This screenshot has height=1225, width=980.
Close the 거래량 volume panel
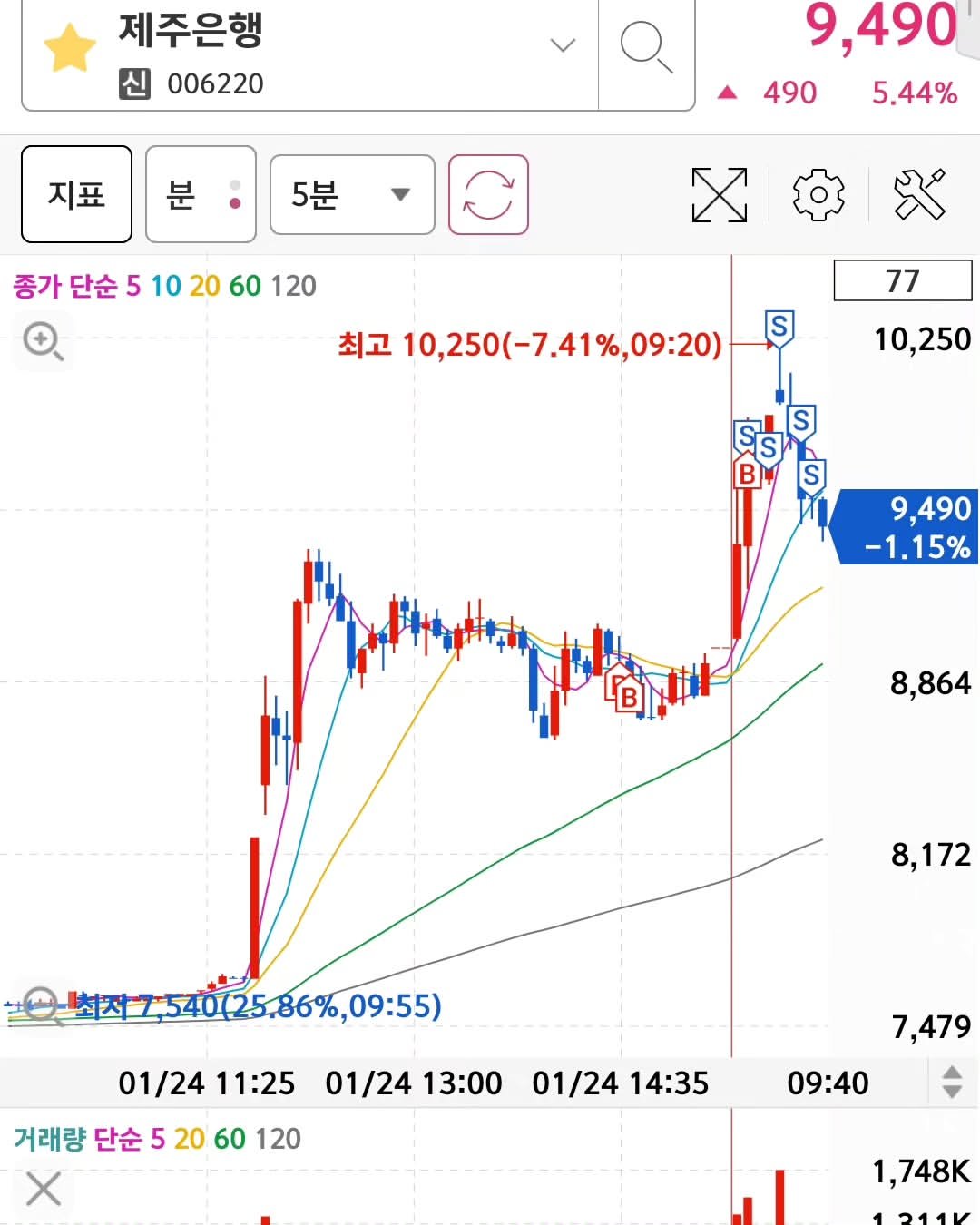(44, 1189)
